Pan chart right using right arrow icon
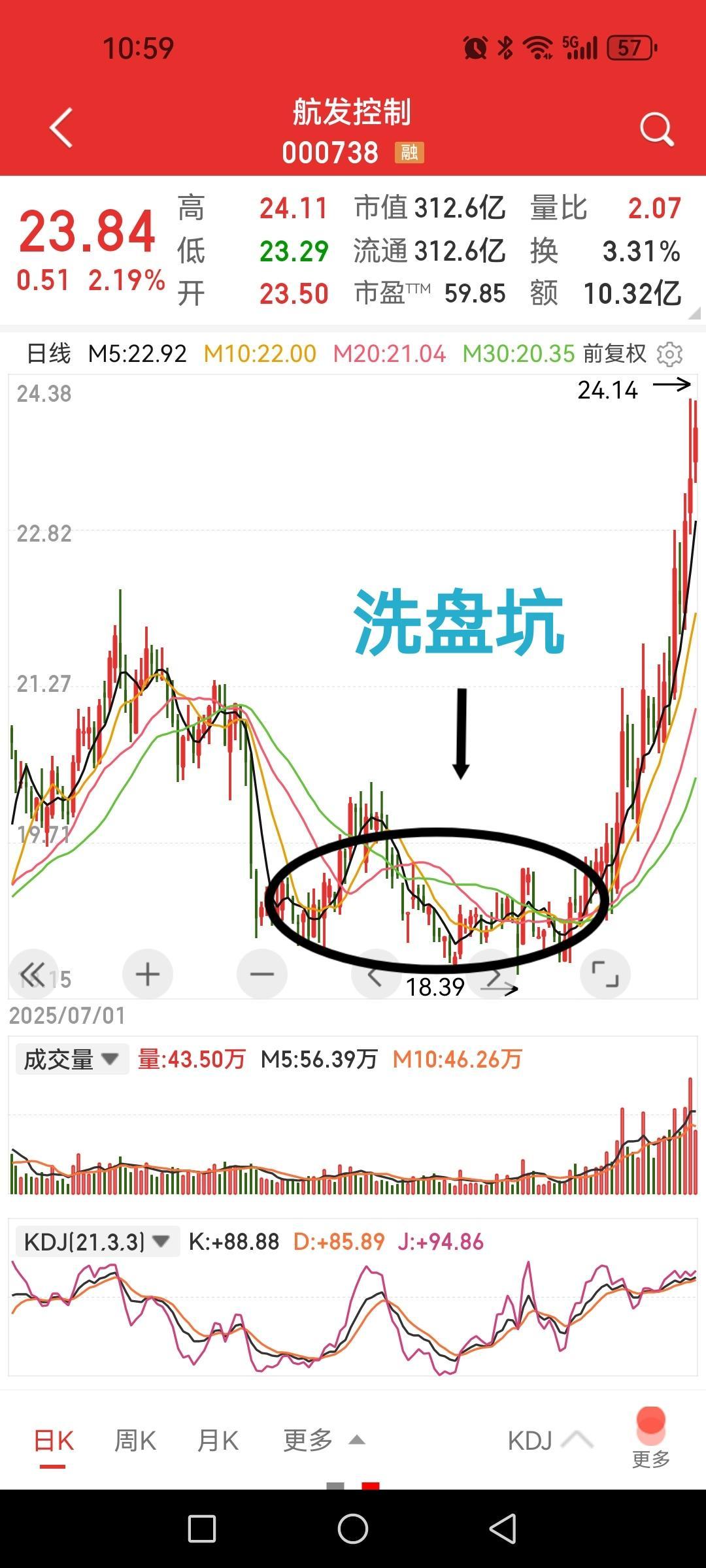The height and width of the screenshot is (1568, 706). [x=491, y=973]
